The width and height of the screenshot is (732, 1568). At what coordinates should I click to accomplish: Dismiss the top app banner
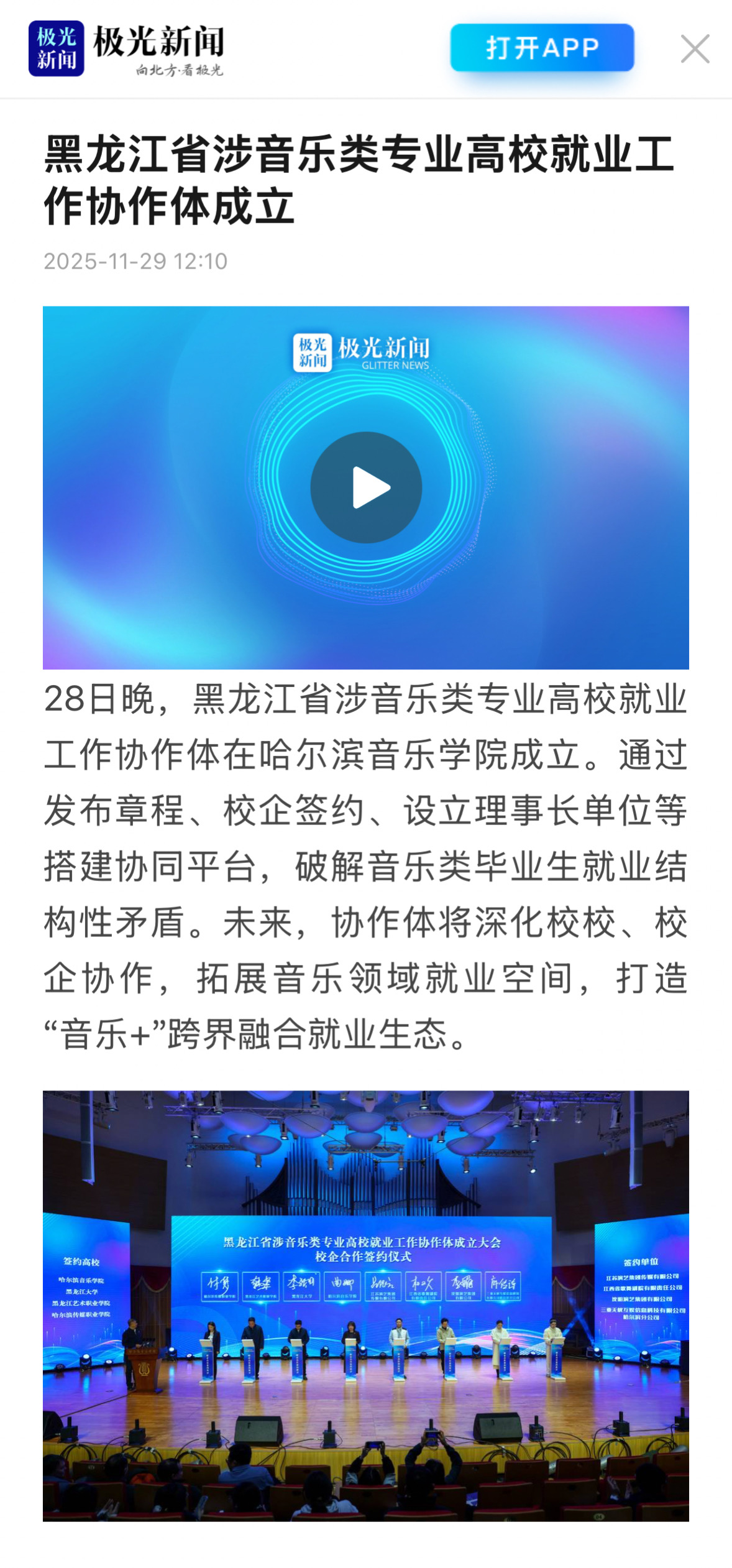coord(695,49)
